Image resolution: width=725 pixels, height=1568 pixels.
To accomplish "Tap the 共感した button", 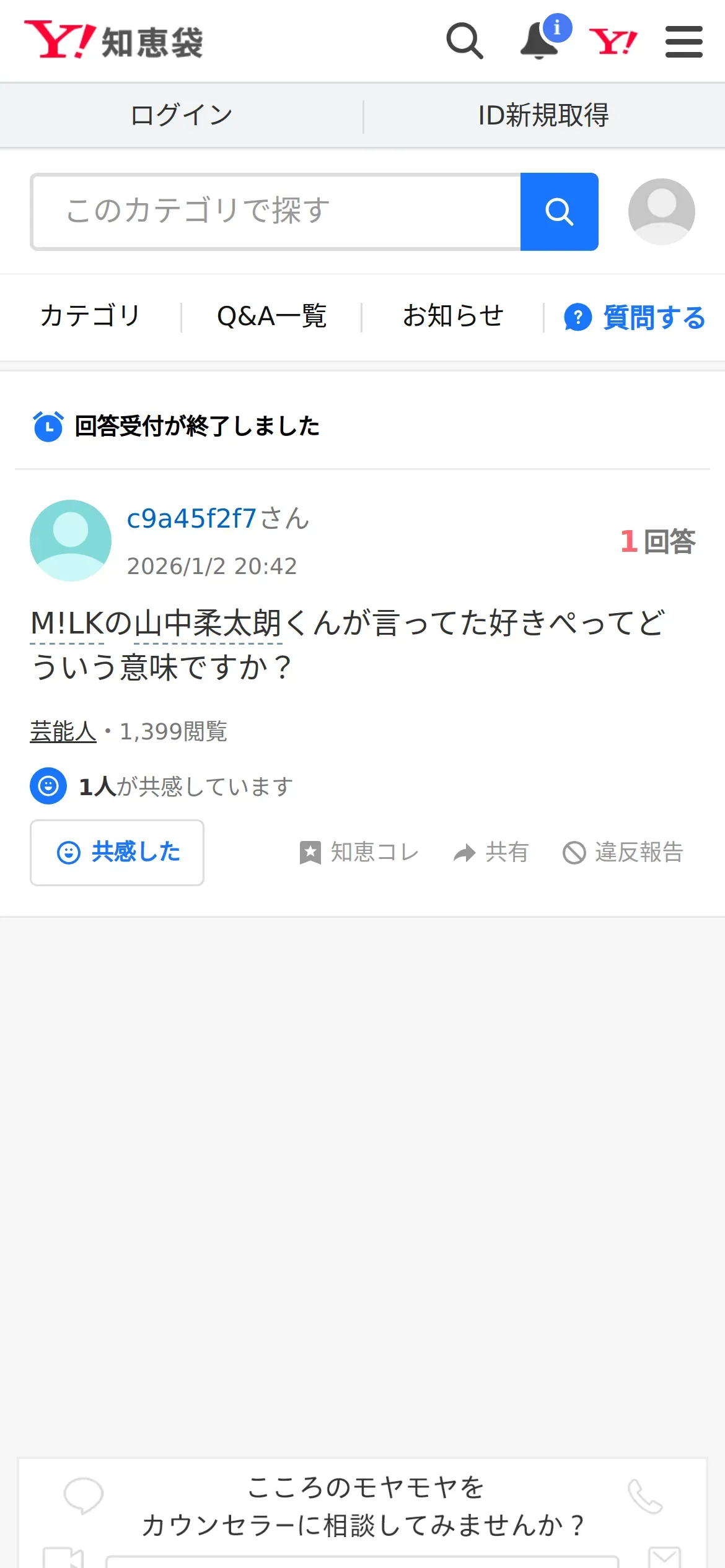I will [117, 852].
